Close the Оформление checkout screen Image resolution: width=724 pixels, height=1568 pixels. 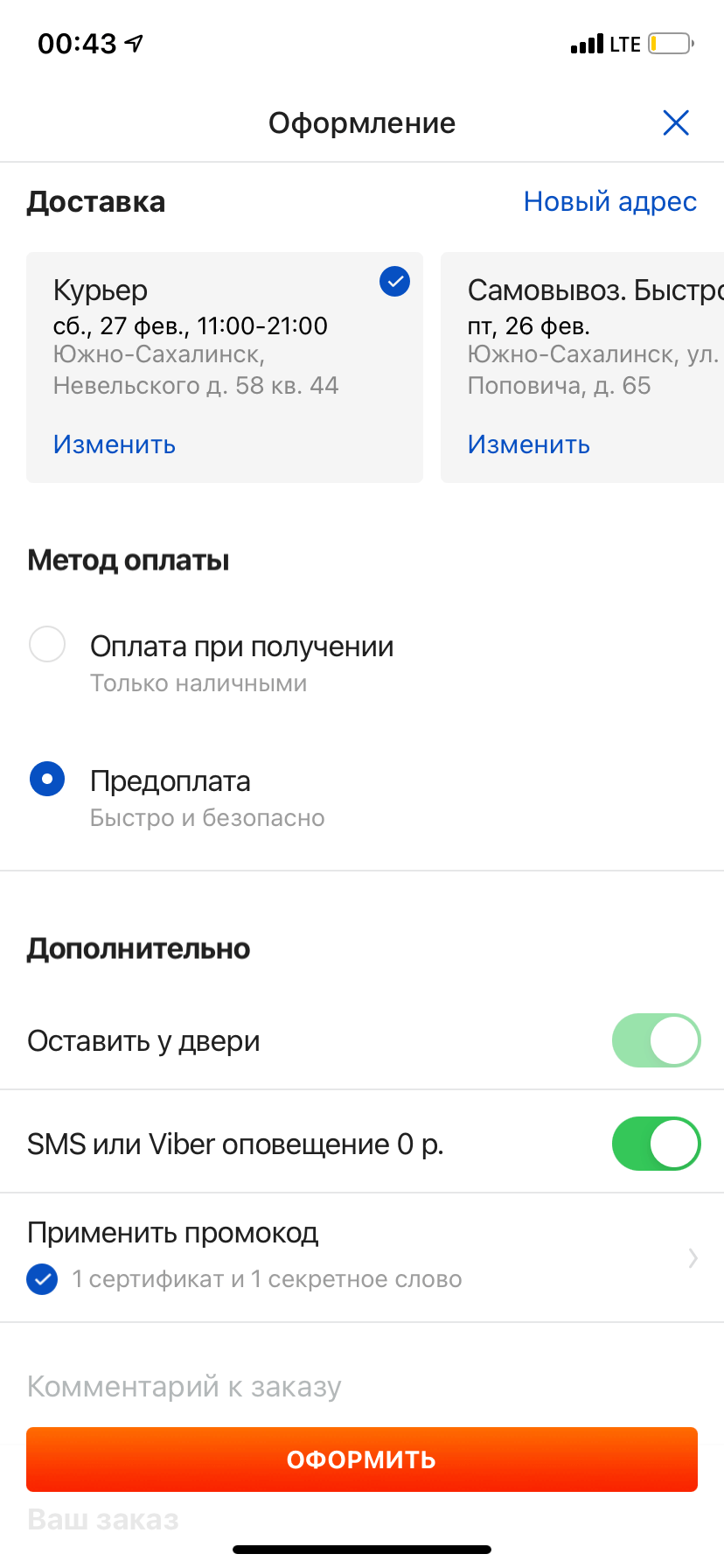[x=676, y=122]
